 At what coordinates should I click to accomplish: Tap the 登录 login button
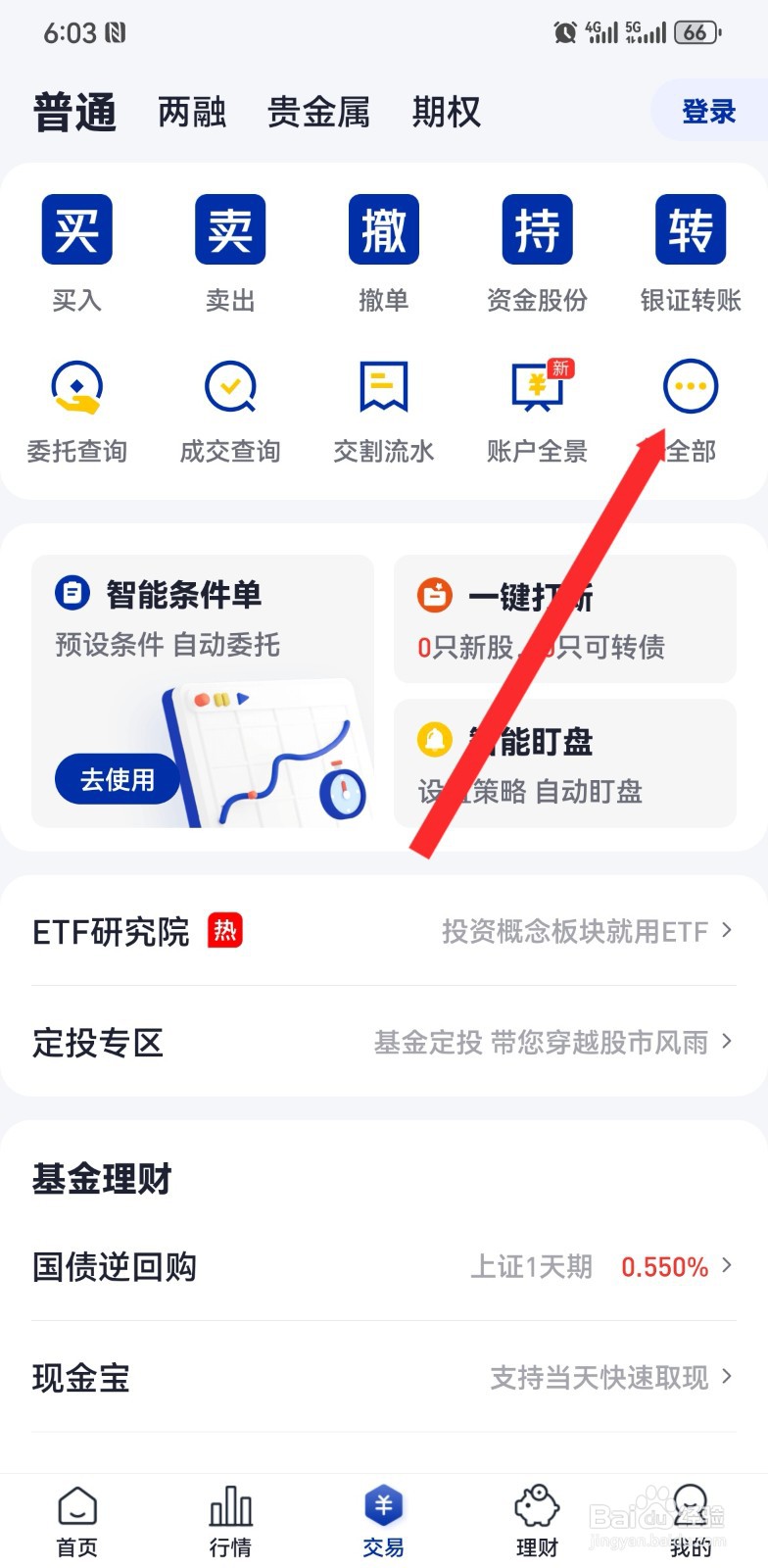pos(707,111)
